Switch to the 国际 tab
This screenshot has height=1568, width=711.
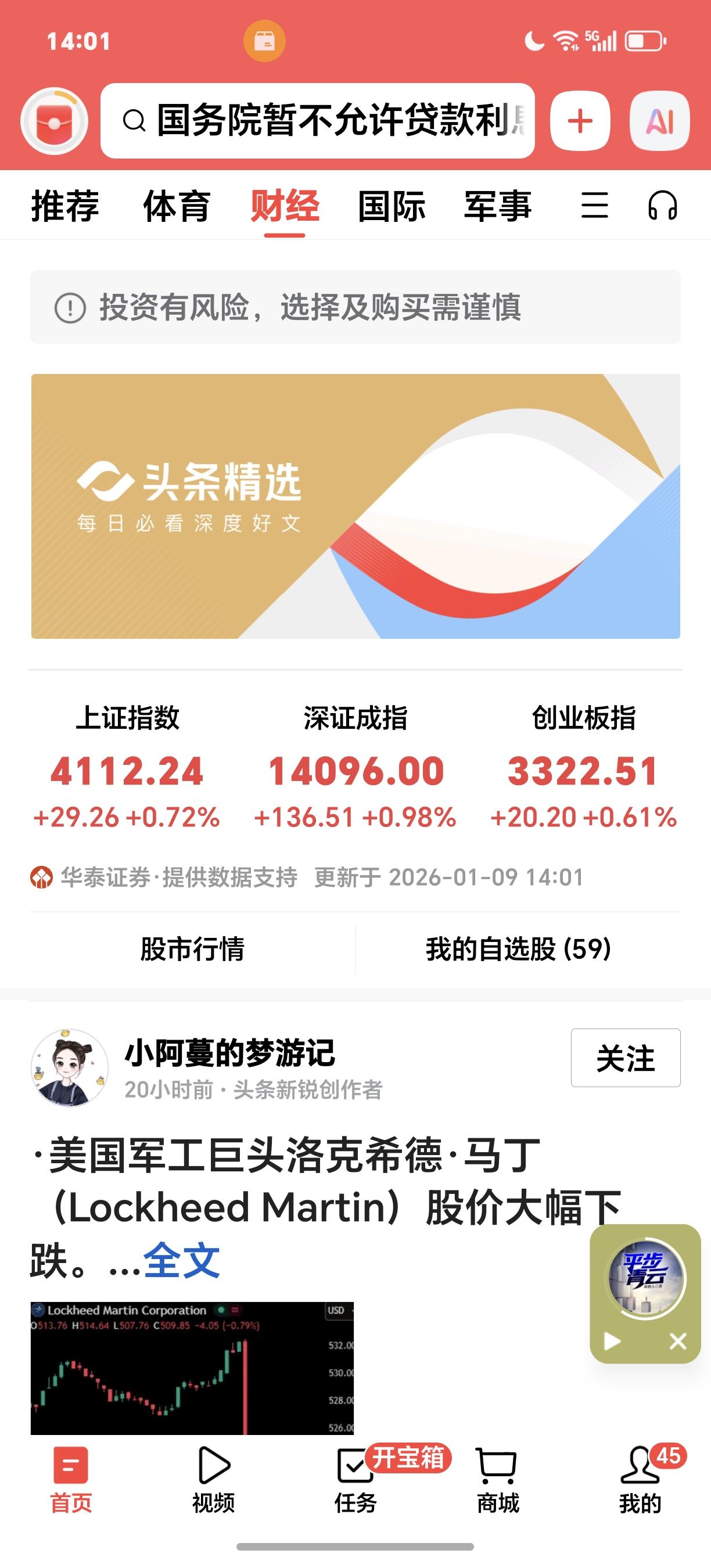pos(392,207)
